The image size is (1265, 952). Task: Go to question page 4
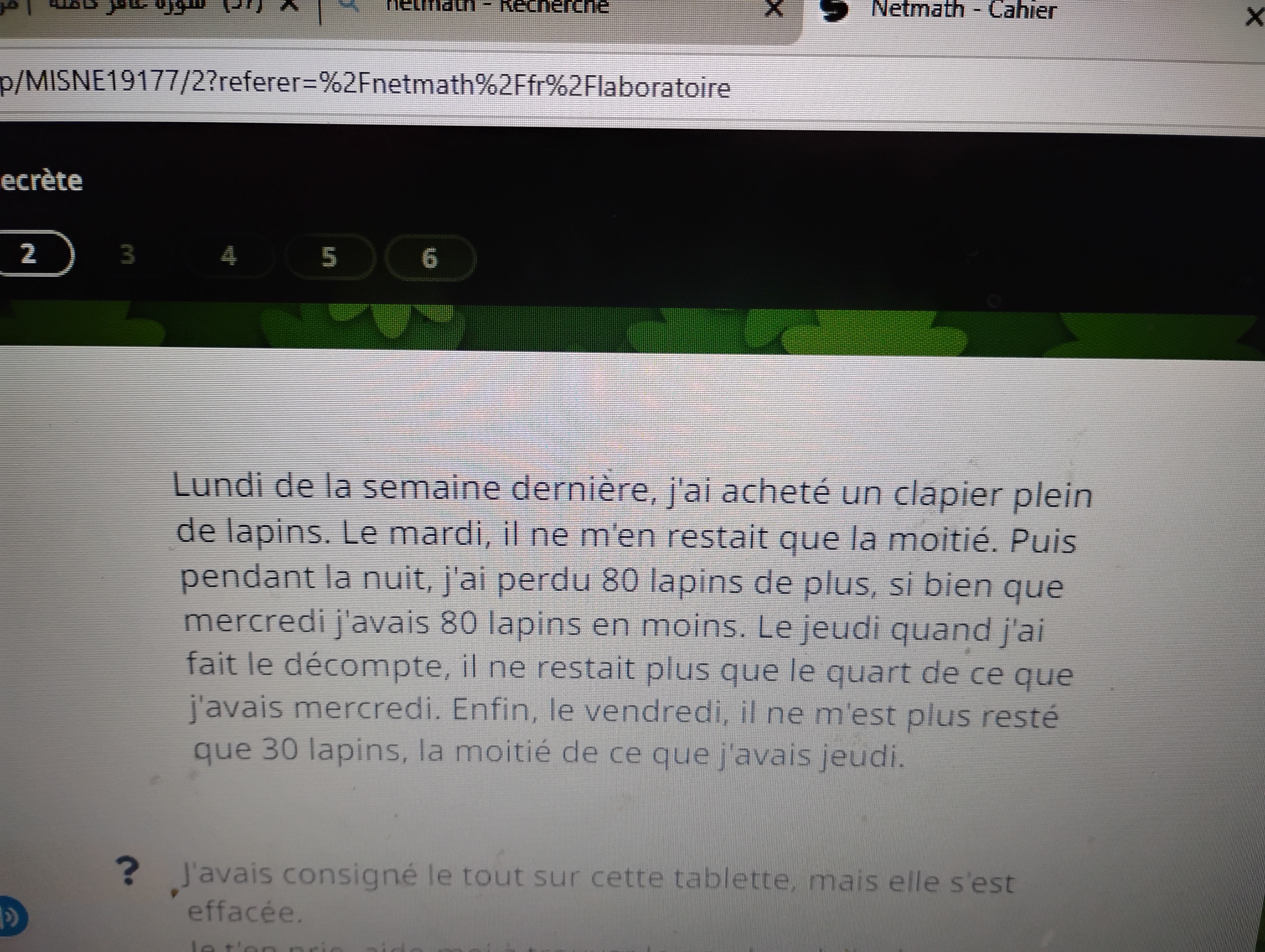pos(229,256)
